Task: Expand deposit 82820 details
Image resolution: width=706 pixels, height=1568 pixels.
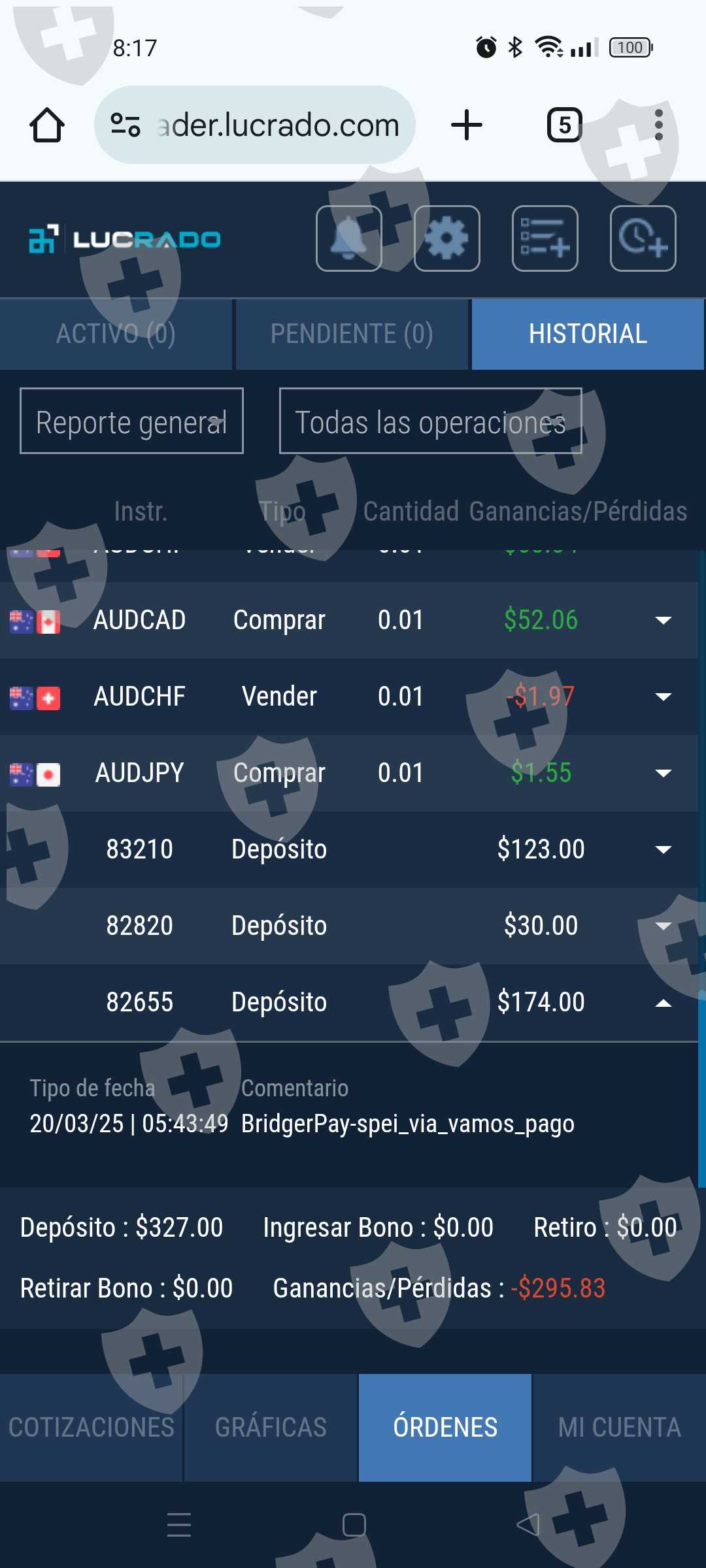Action: pos(663,926)
